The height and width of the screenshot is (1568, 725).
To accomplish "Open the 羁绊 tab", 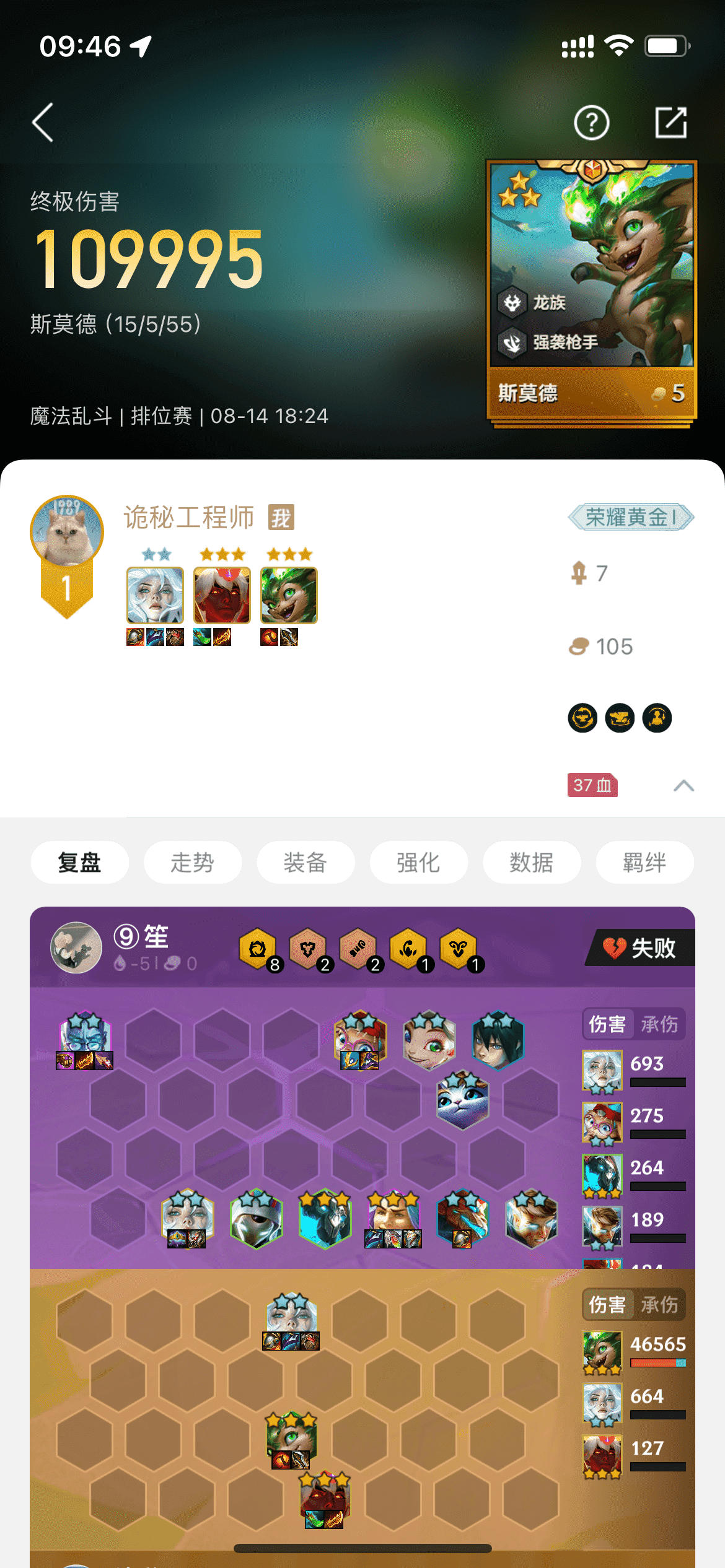I will [644, 862].
